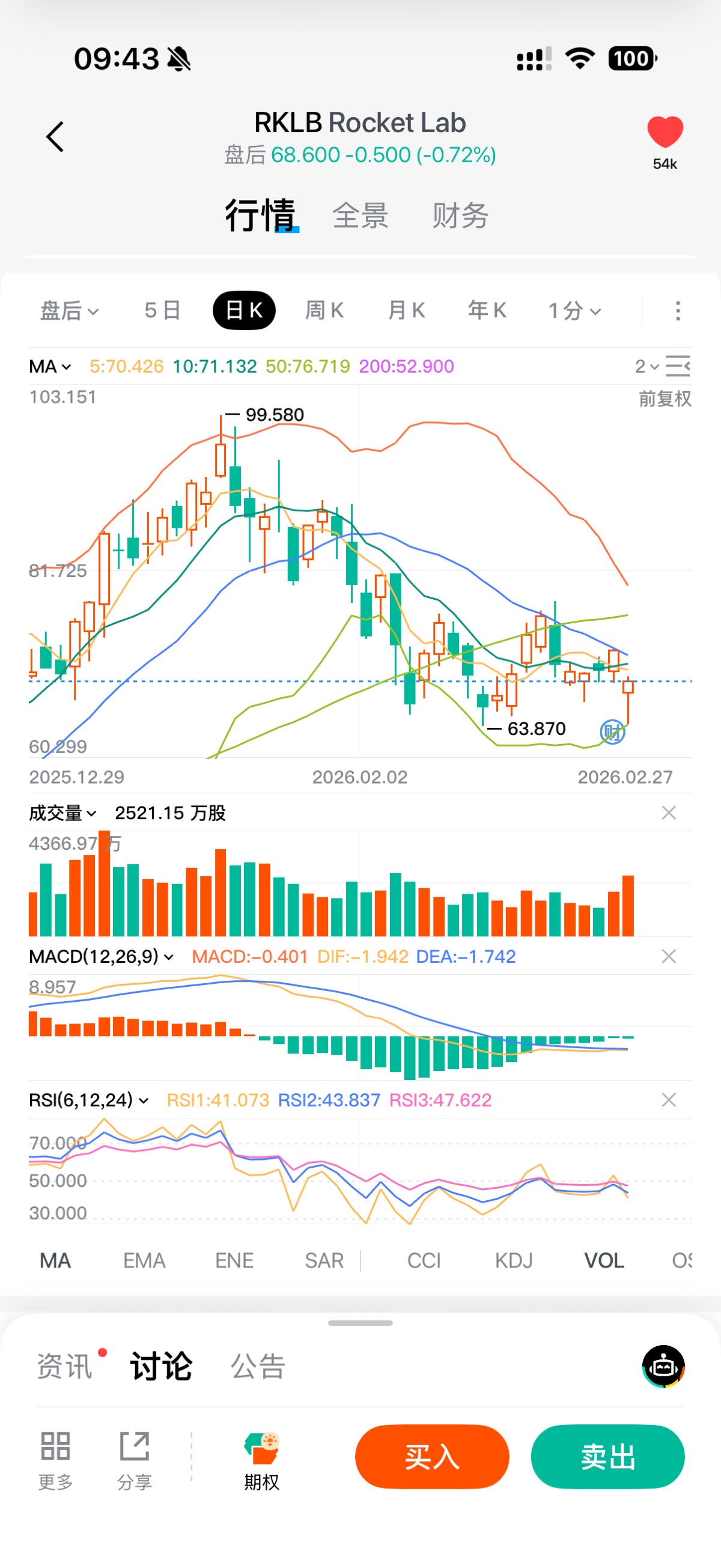Switch to the 全景 tab

(360, 216)
